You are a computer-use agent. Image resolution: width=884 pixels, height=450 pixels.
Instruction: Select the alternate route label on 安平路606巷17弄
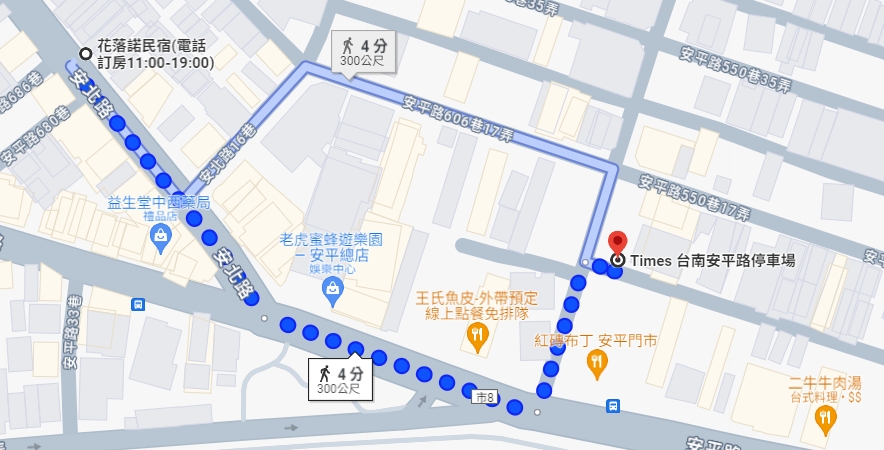pyautogui.click(x=364, y=53)
